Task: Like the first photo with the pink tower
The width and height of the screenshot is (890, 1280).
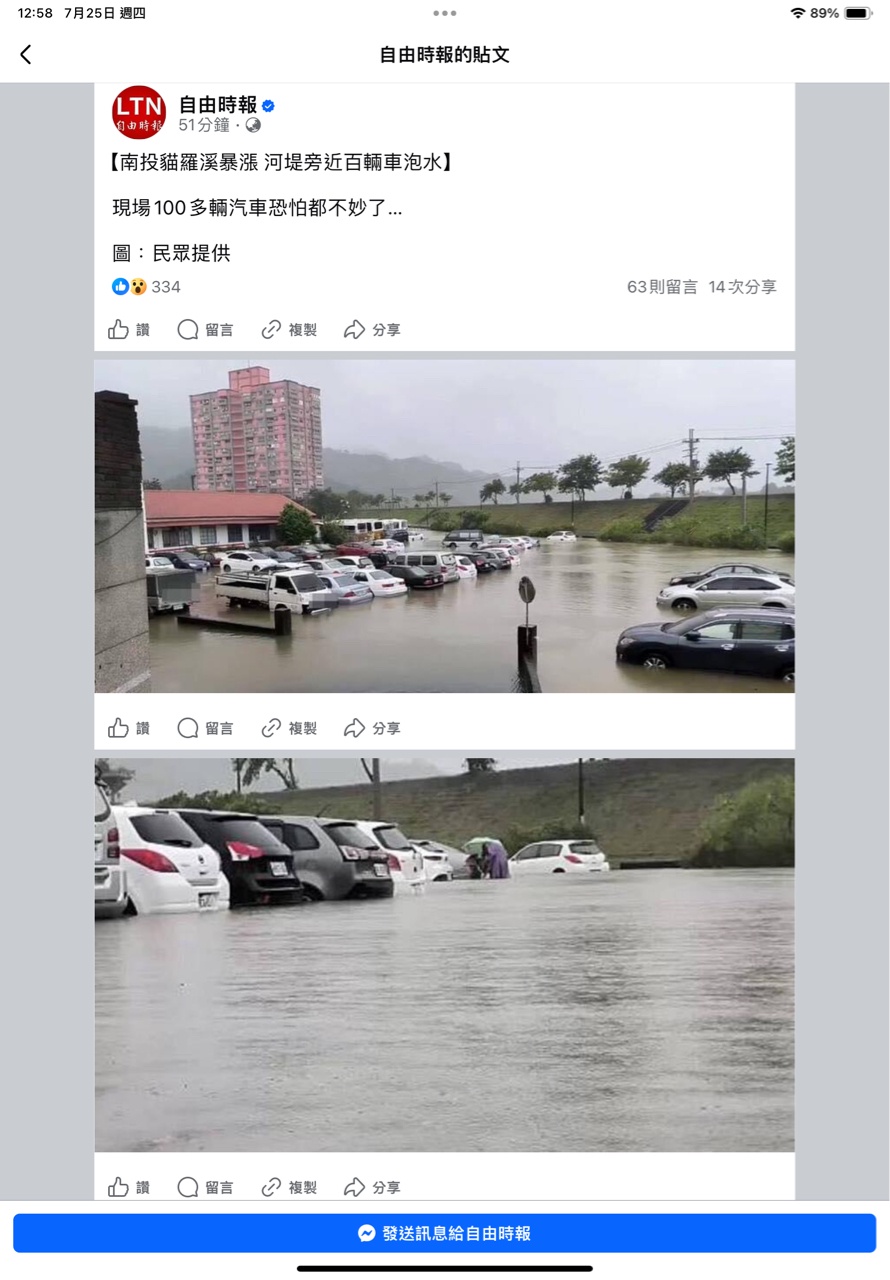Action: 129,728
